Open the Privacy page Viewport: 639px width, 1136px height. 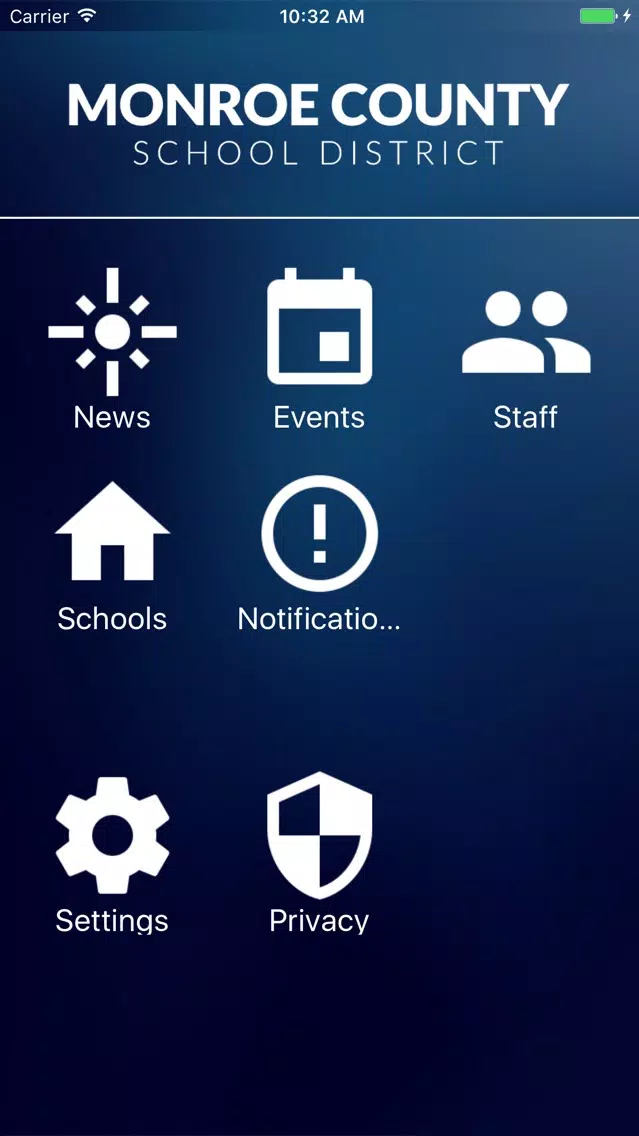(x=319, y=853)
